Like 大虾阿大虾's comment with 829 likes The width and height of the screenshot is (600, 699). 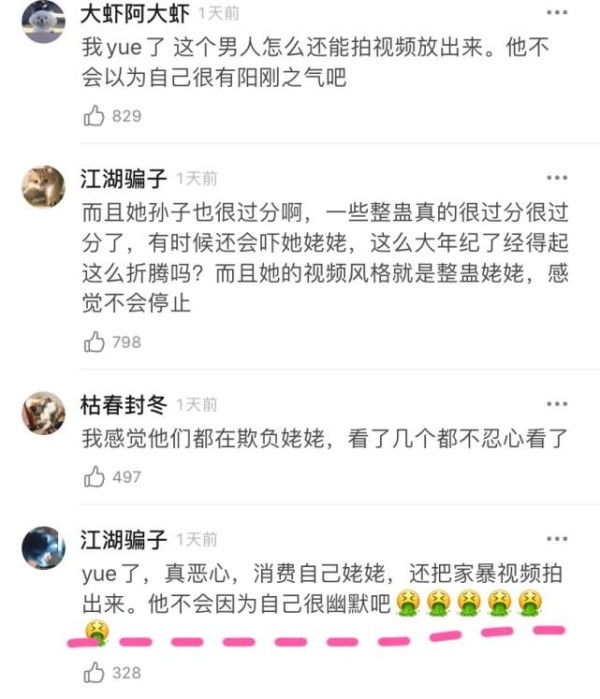[94, 116]
